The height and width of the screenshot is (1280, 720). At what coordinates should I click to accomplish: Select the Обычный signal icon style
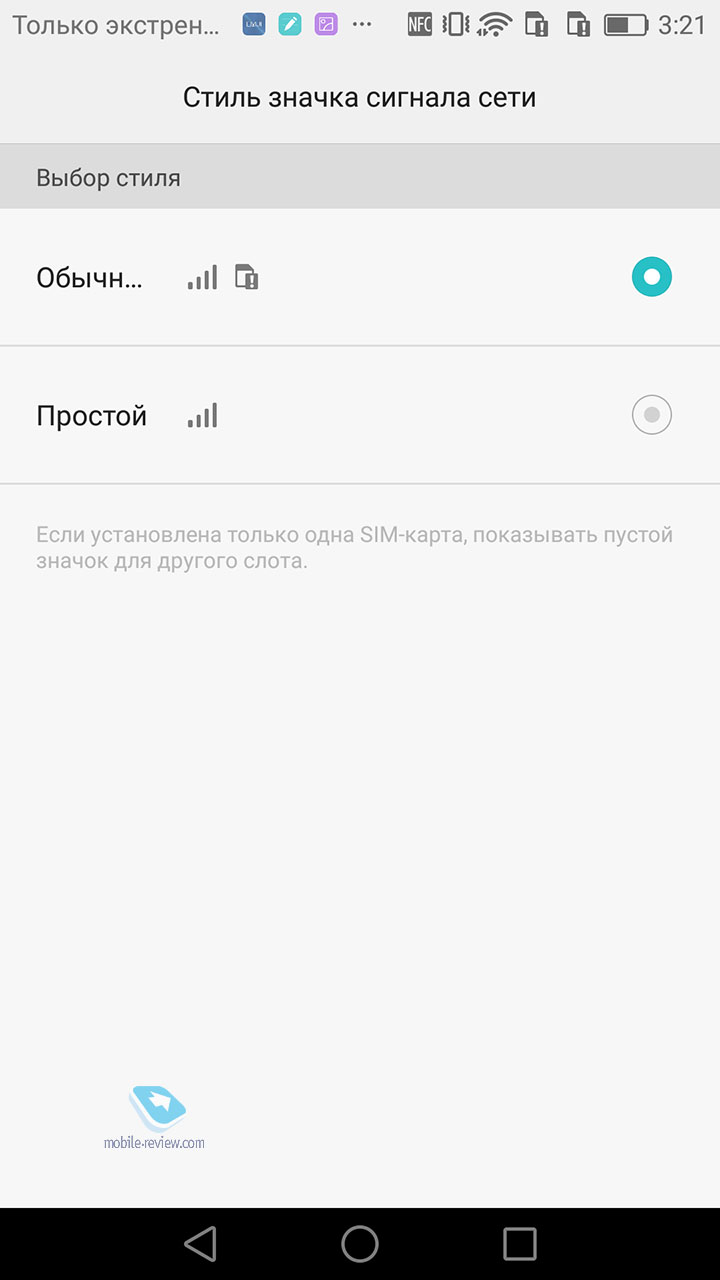[360, 277]
